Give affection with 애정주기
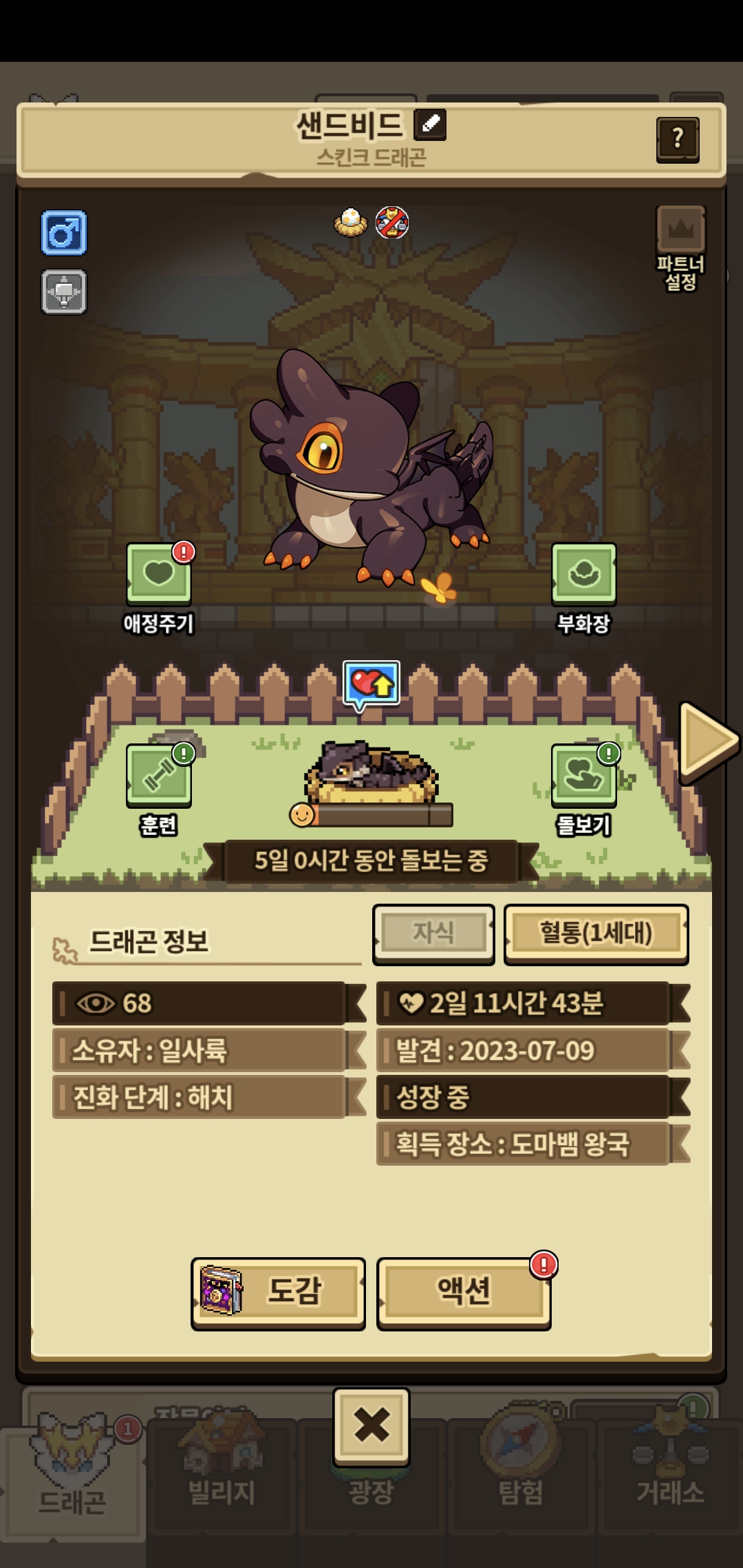This screenshot has width=743, height=1568. pos(159,588)
